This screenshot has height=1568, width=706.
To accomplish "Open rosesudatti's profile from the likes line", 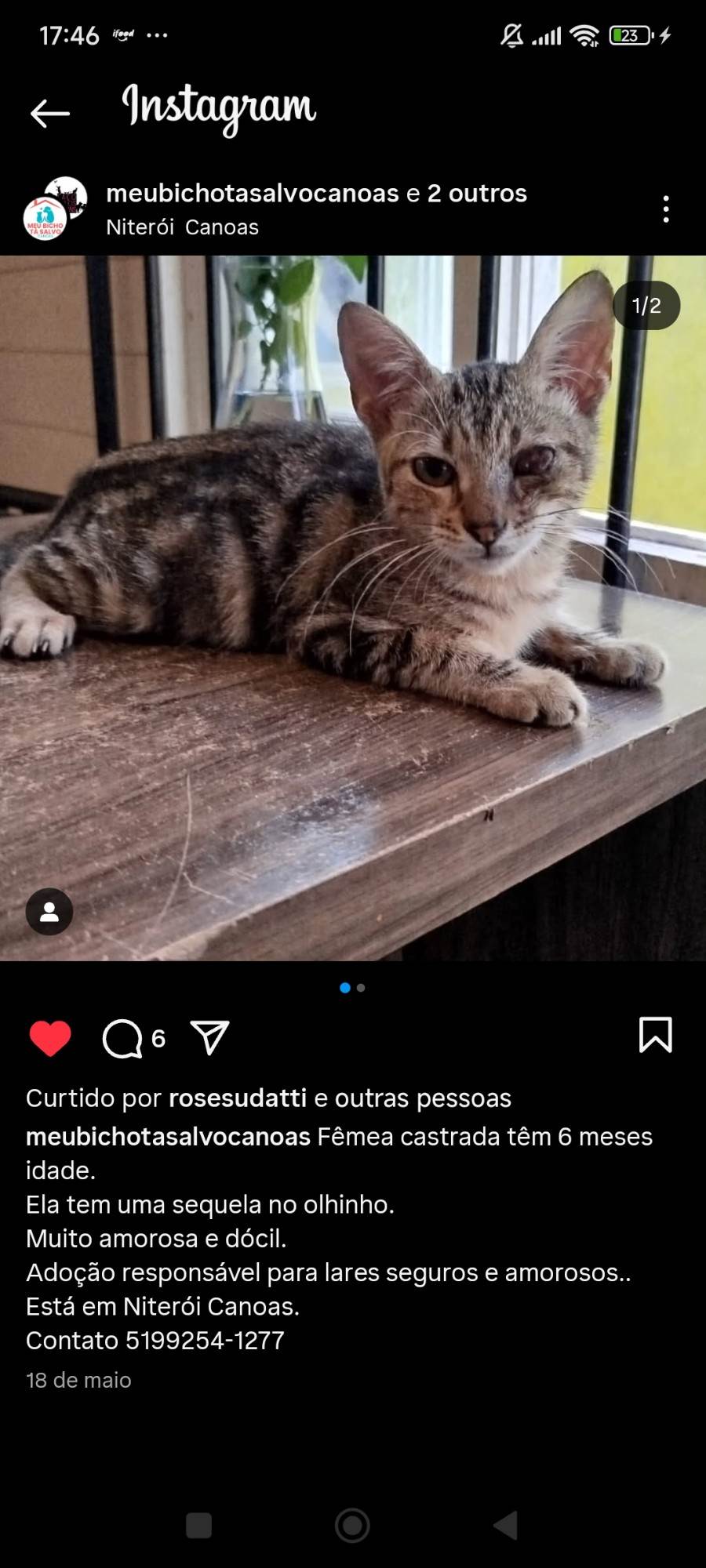I will (x=237, y=1098).
